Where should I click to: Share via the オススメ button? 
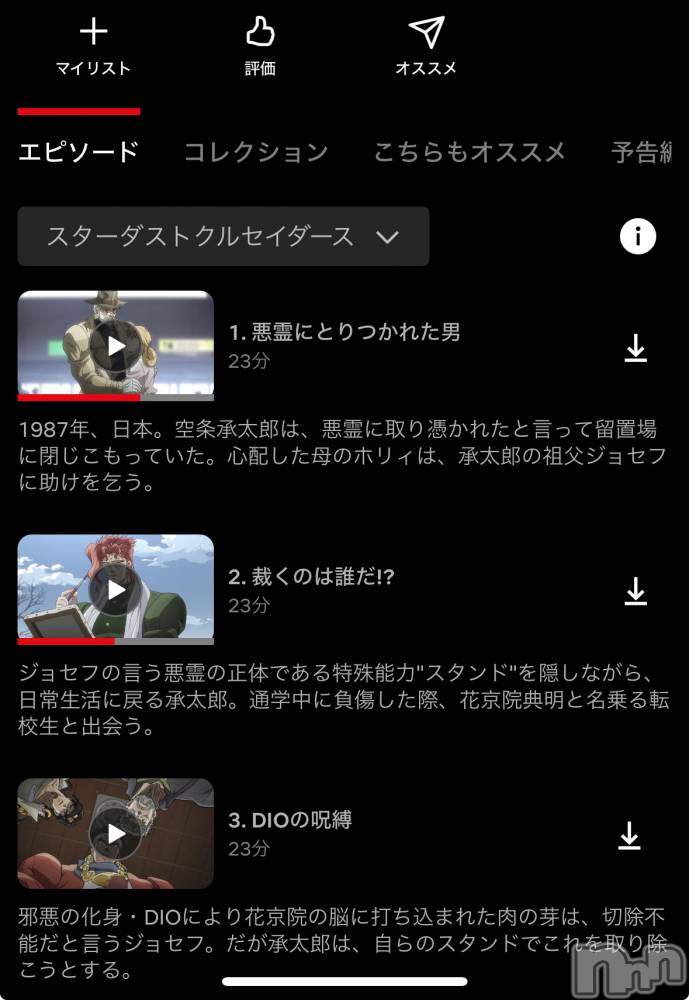tap(426, 45)
